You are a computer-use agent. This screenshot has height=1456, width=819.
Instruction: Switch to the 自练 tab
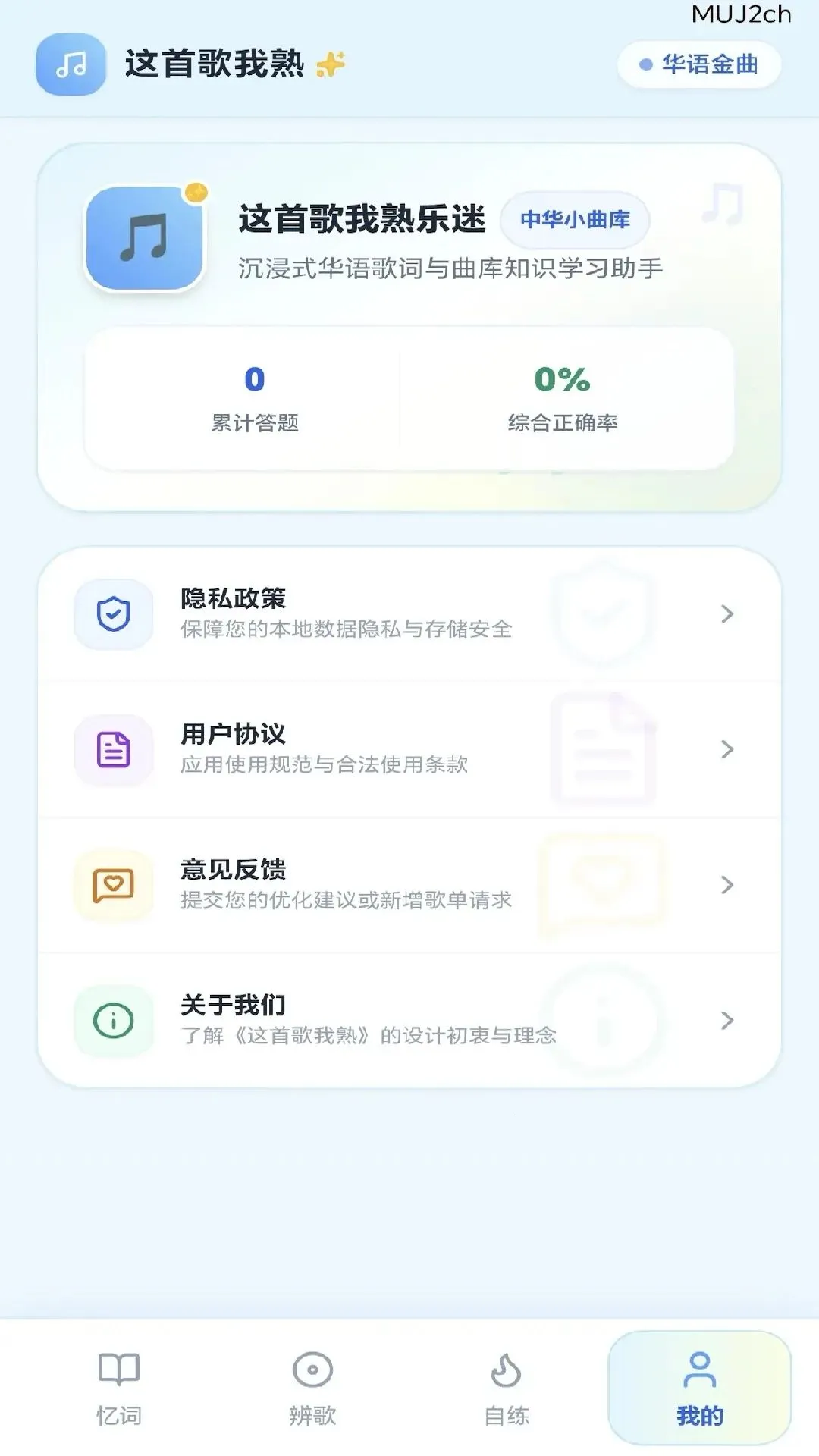pyautogui.click(x=507, y=1389)
